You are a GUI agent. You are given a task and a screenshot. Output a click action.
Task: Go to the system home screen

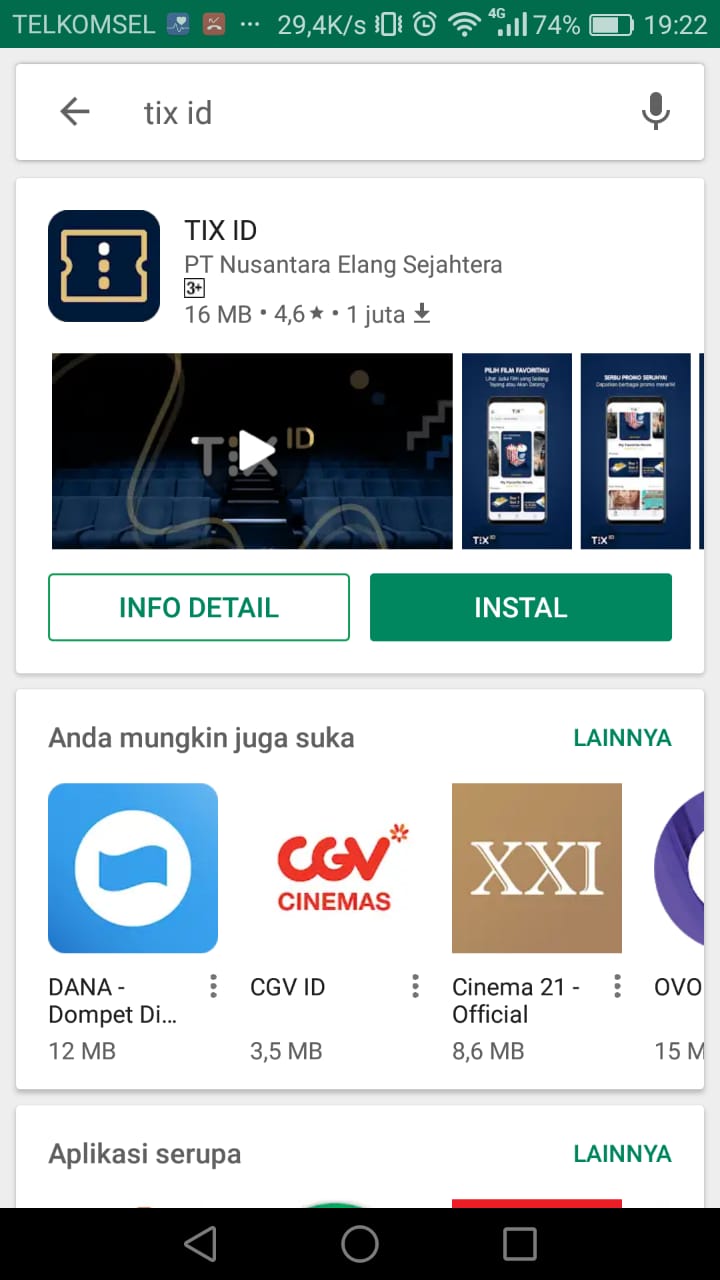pyautogui.click(x=360, y=1244)
